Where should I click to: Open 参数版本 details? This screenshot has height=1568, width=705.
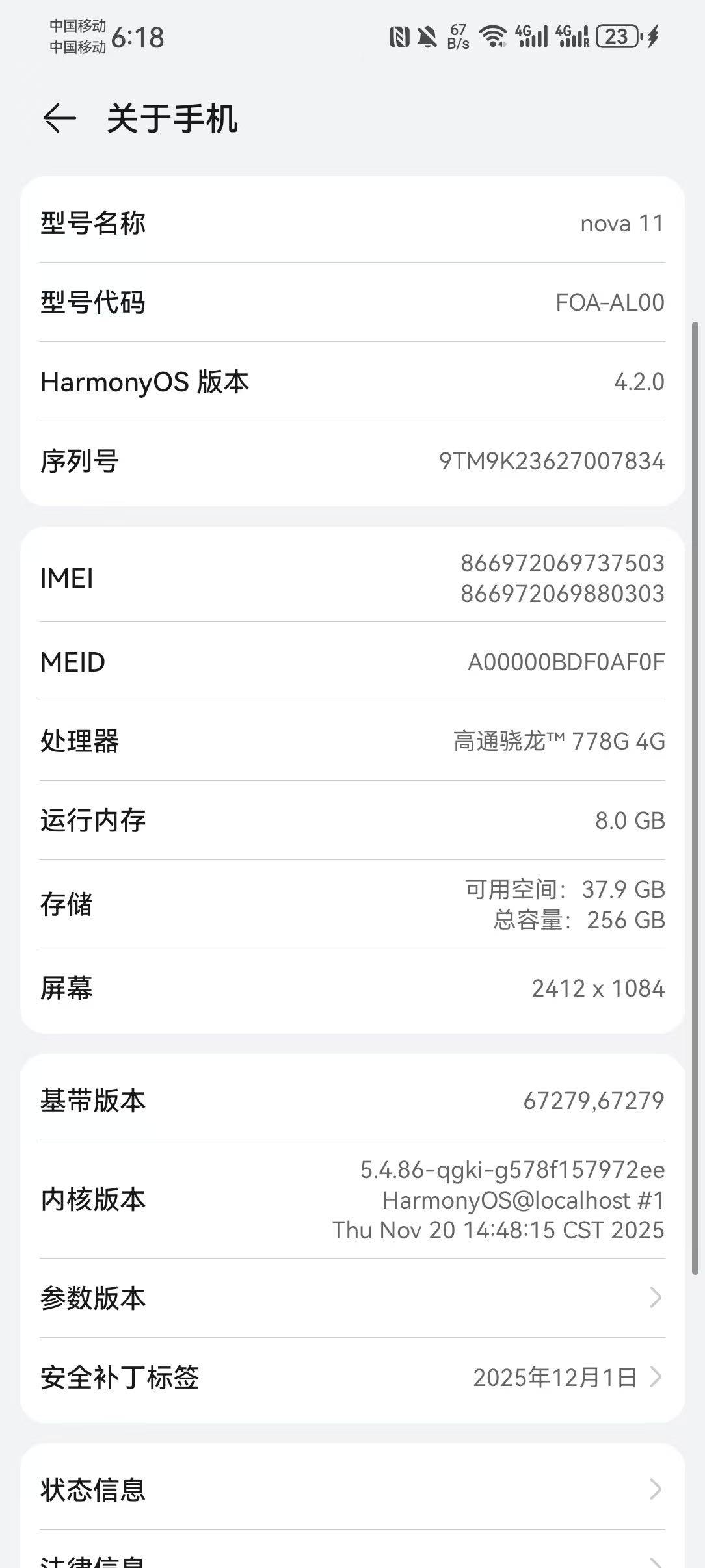pos(352,1298)
